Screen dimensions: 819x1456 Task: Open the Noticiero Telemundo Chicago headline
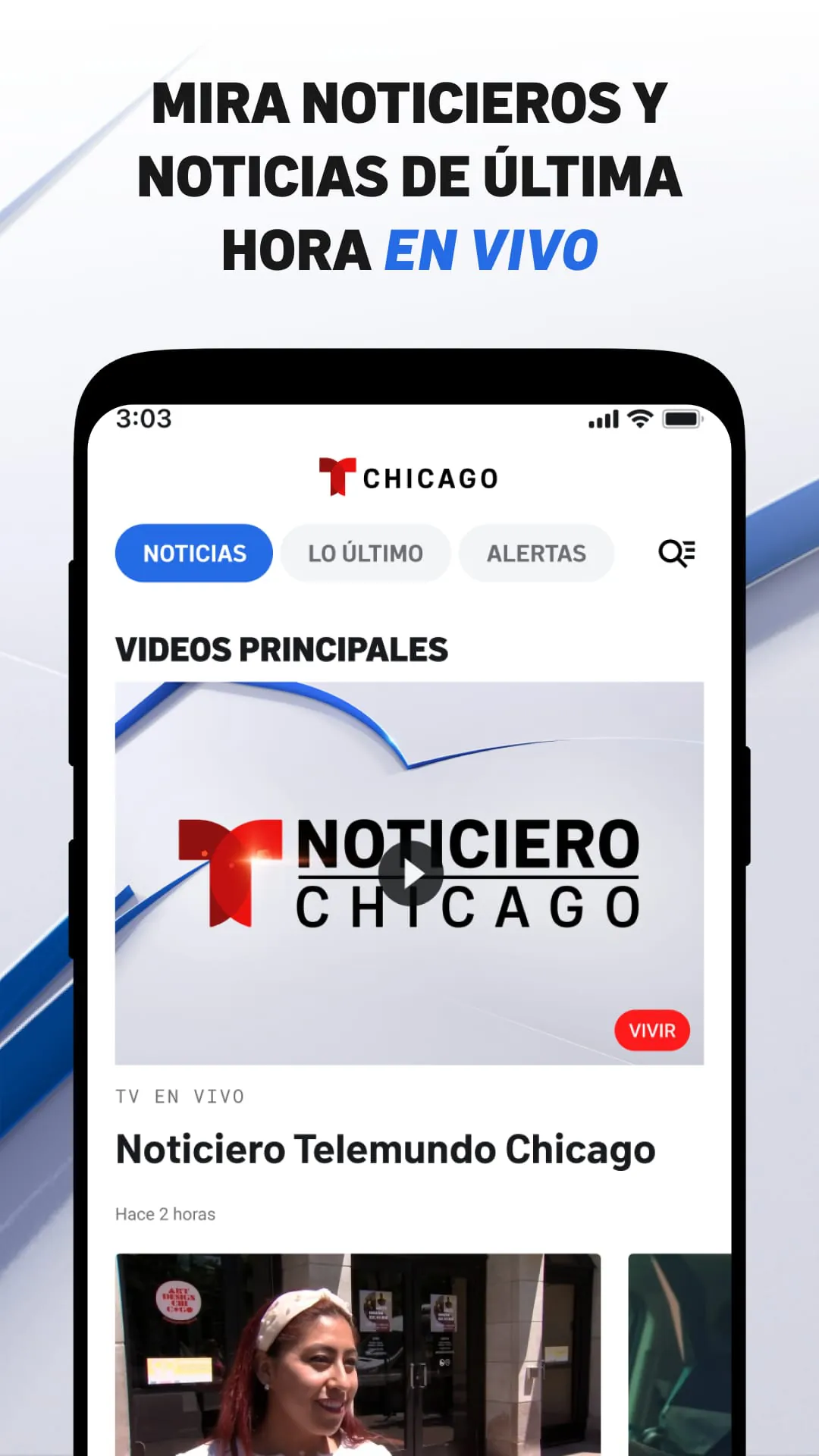point(384,1149)
